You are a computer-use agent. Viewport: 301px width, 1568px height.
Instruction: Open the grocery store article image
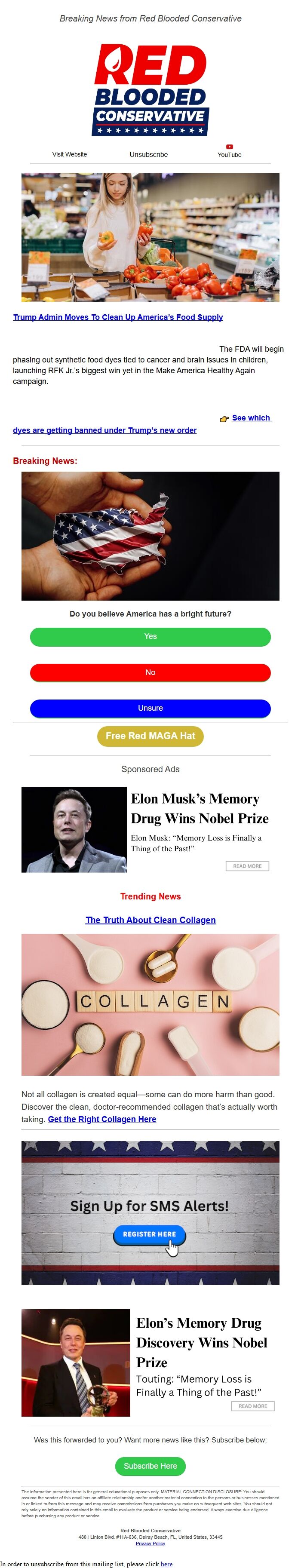[150, 237]
